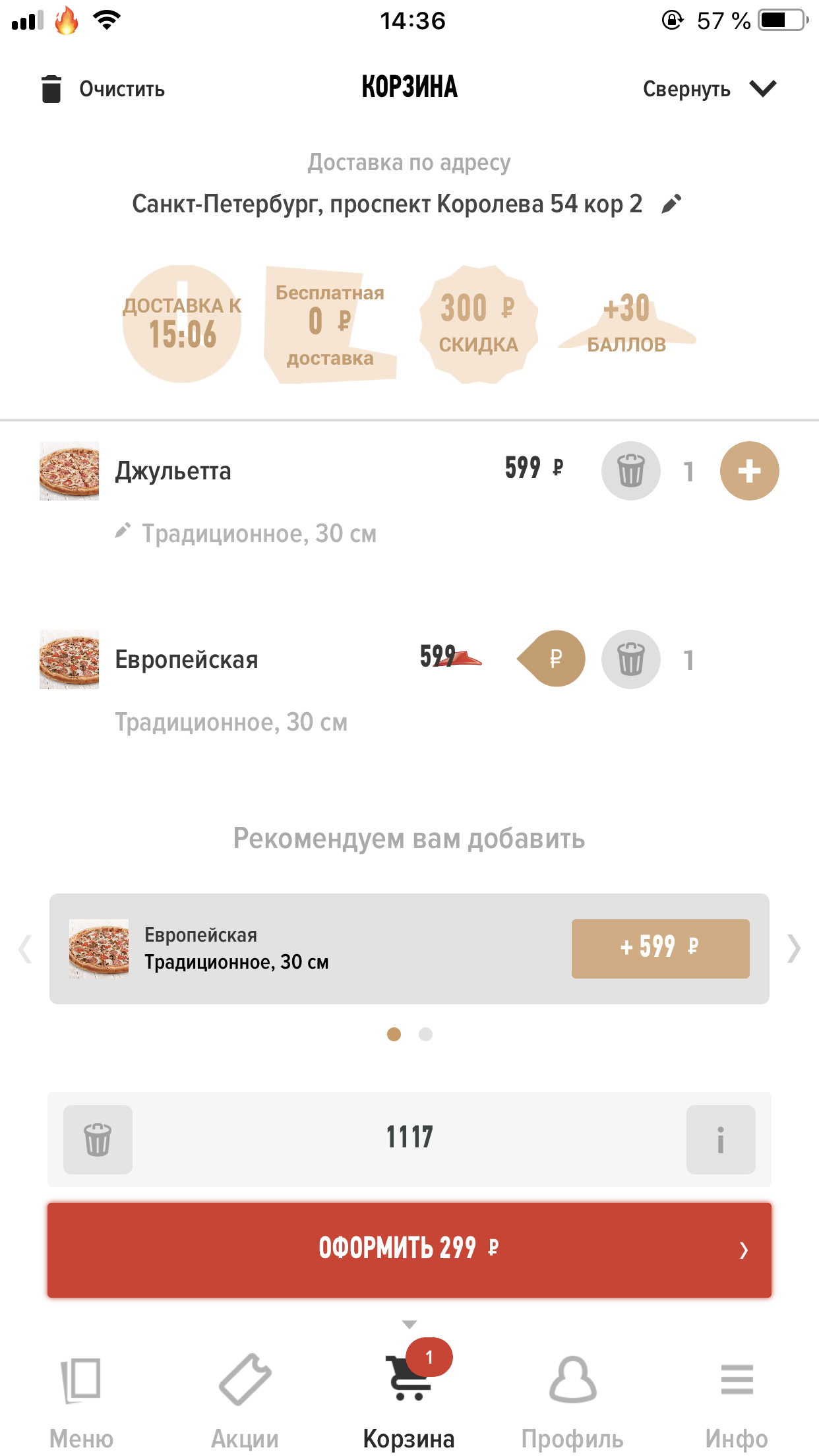Show next recommended item
Screen dimensions: 819x1456
coord(794,949)
